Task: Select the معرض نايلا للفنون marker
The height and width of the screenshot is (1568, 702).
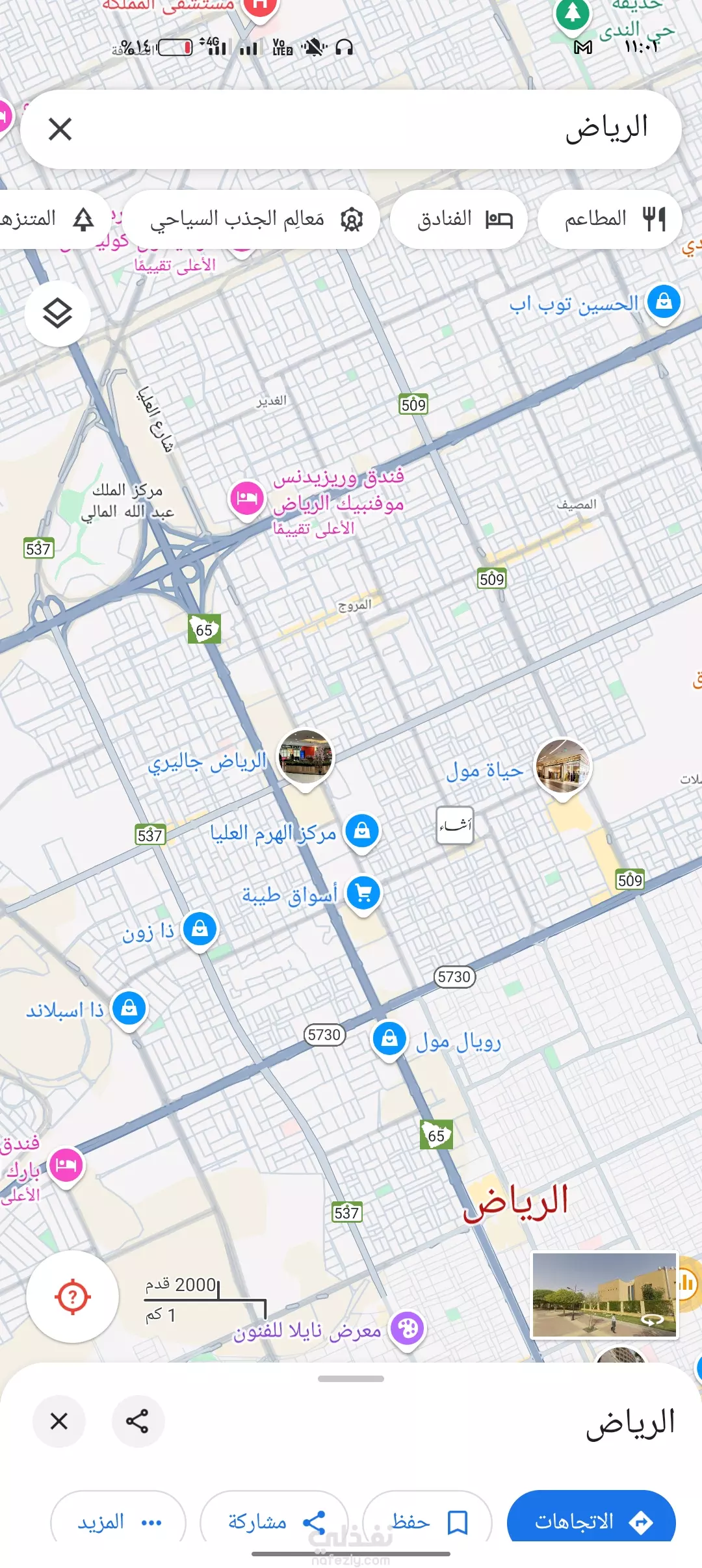Action: [408, 1330]
